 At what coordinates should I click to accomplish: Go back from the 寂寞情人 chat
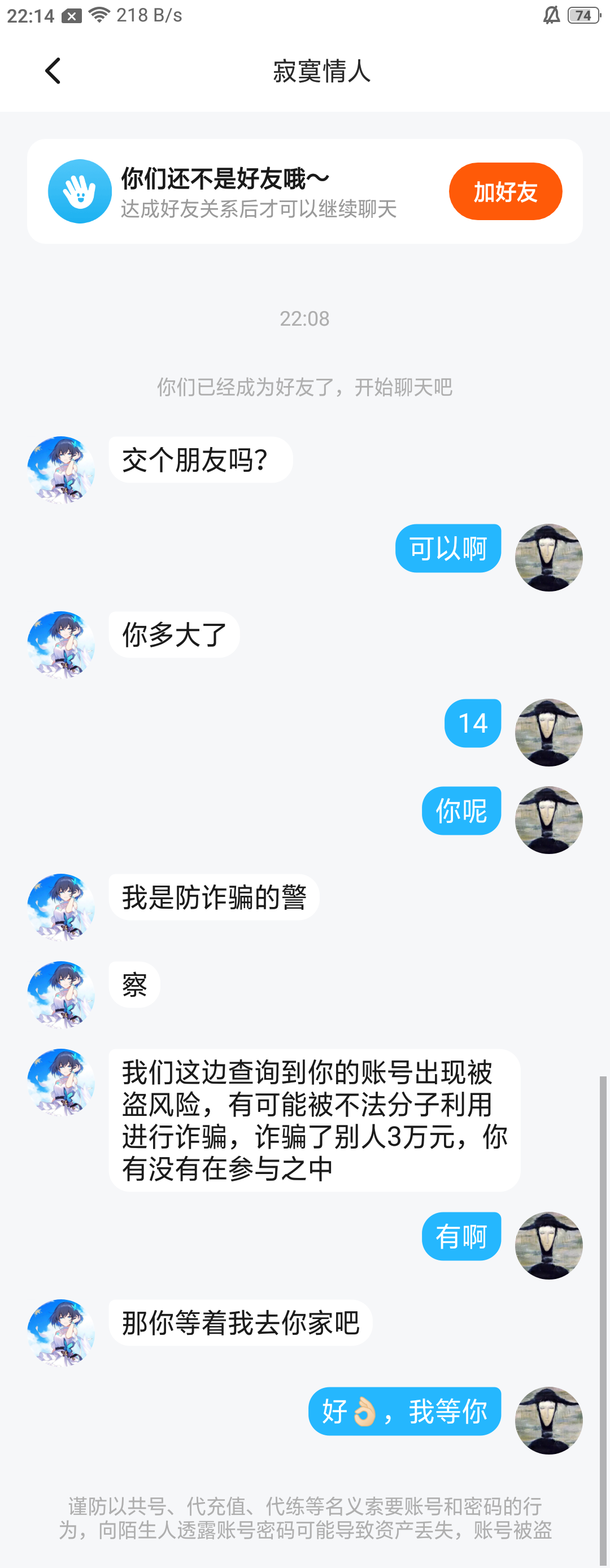click(53, 71)
